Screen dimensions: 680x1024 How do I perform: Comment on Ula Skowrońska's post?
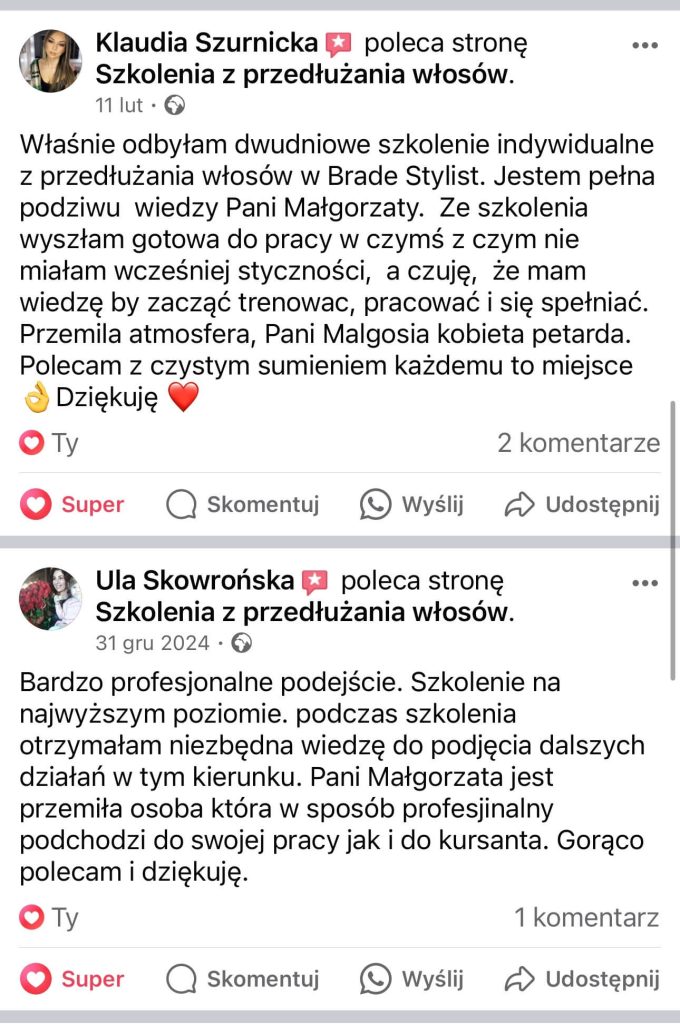tap(242, 979)
